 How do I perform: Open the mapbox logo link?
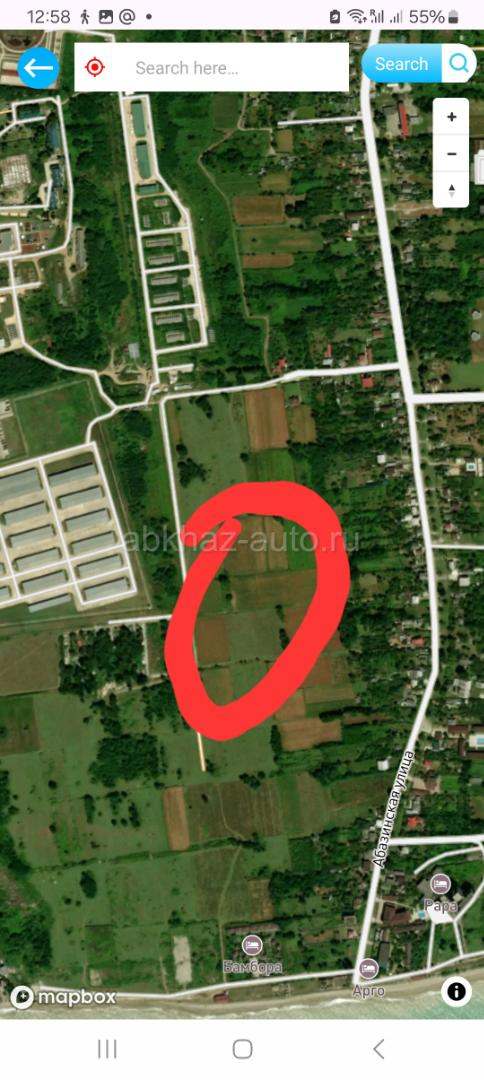pyautogui.click(x=63, y=997)
